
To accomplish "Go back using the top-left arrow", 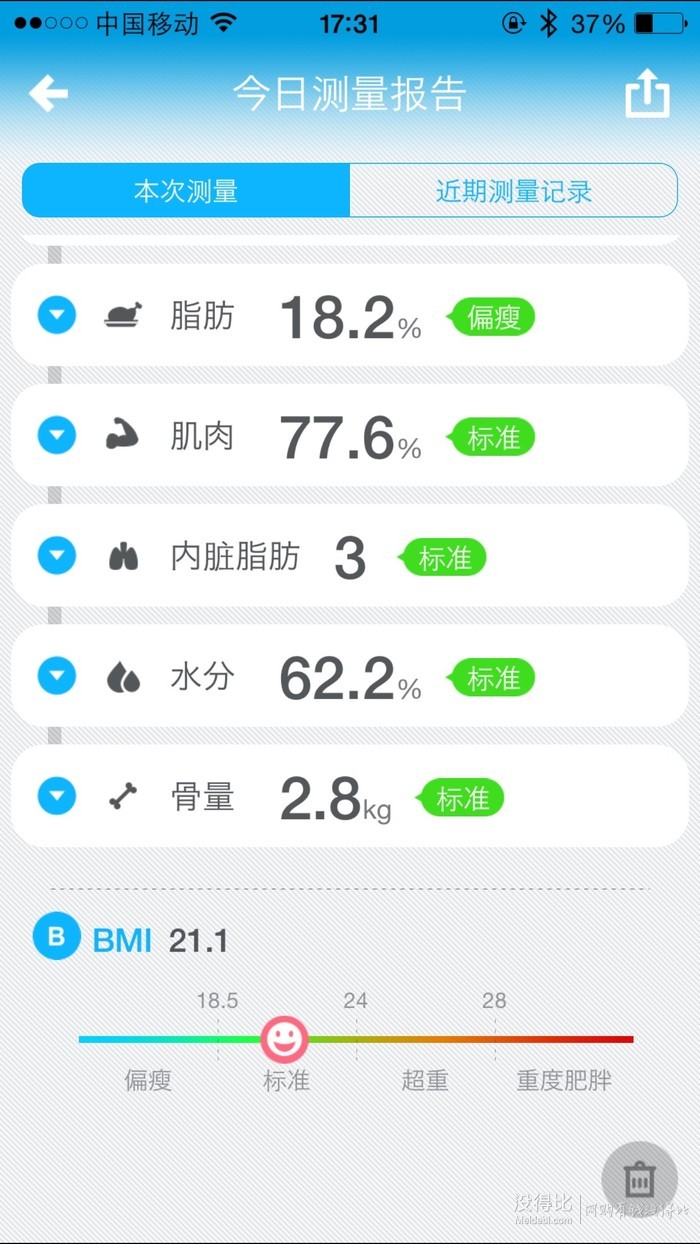I will [48, 94].
